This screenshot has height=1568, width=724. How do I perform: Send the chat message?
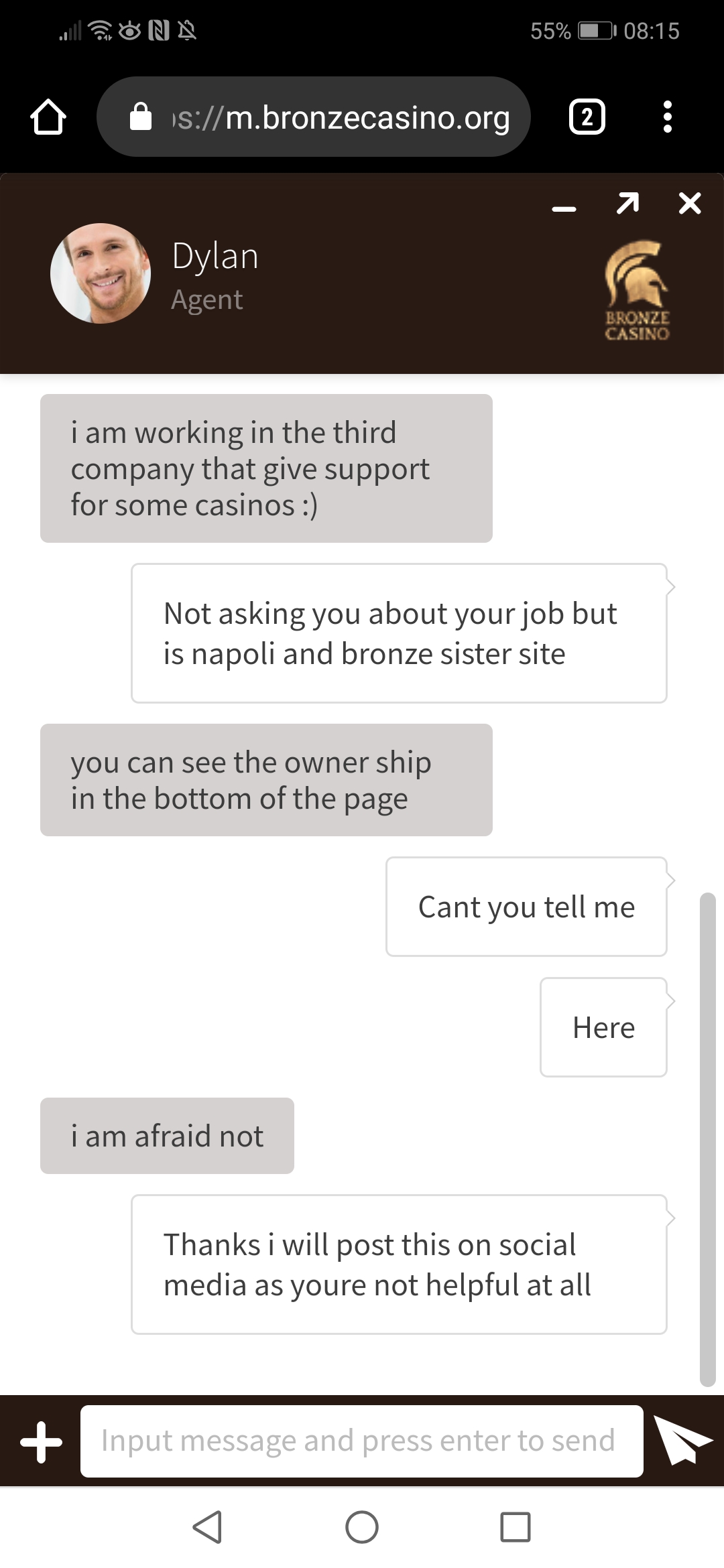coord(681,1441)
